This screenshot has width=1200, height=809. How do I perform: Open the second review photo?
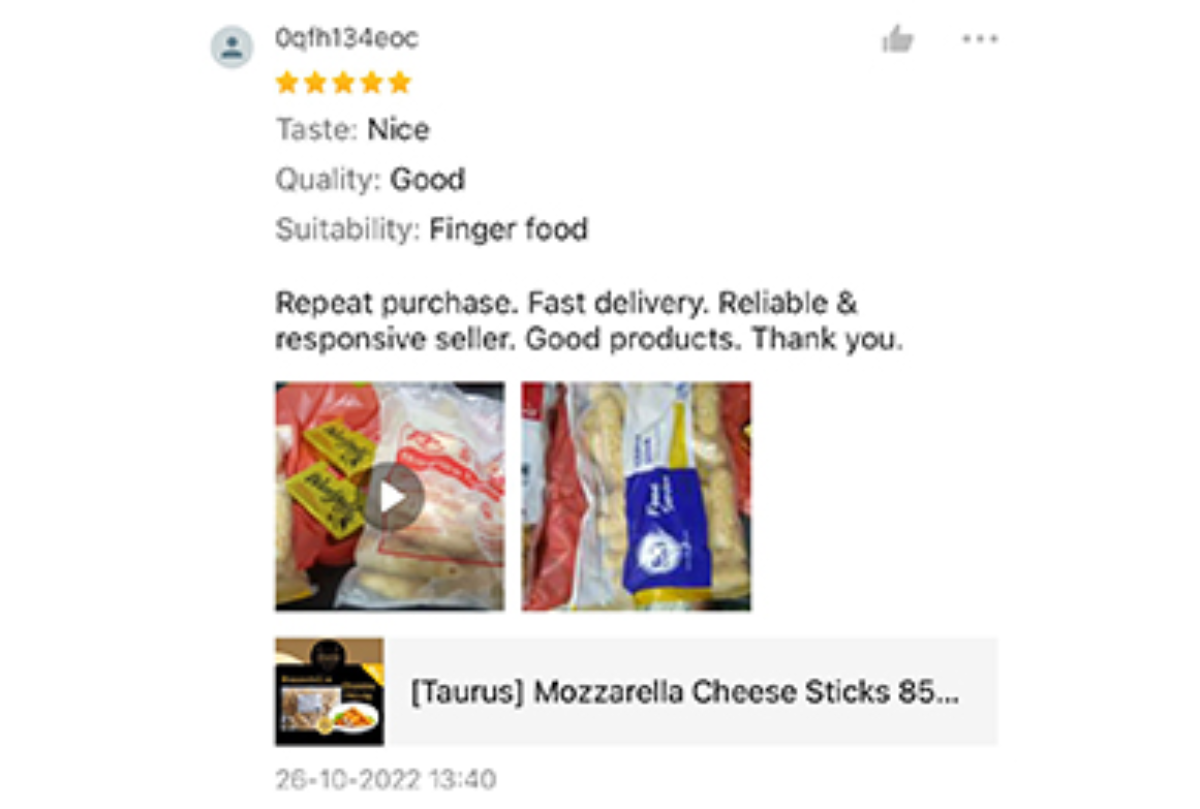click(x=636, y=496)
